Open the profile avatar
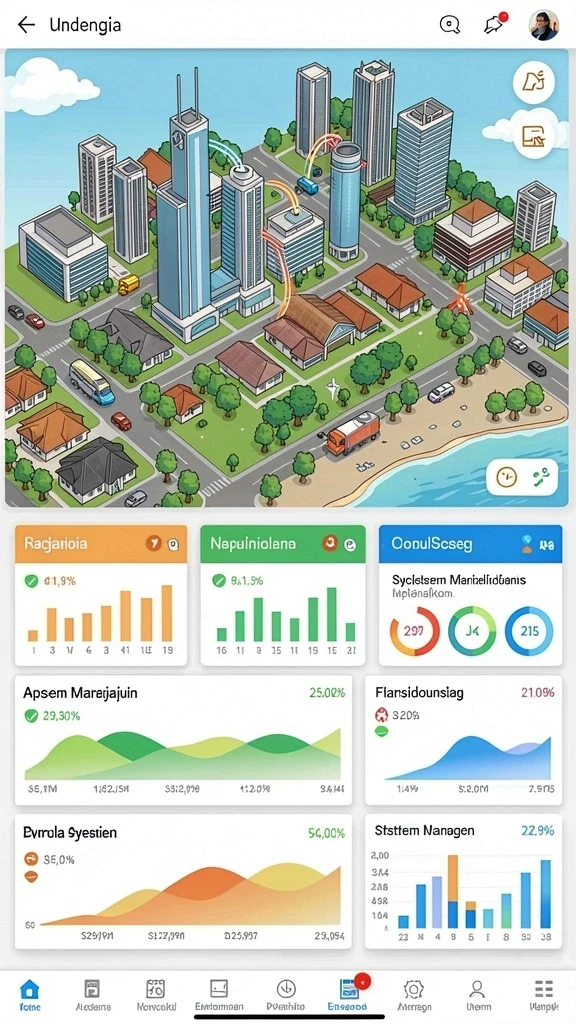The image size is (576, 1024). click(543, 25)
